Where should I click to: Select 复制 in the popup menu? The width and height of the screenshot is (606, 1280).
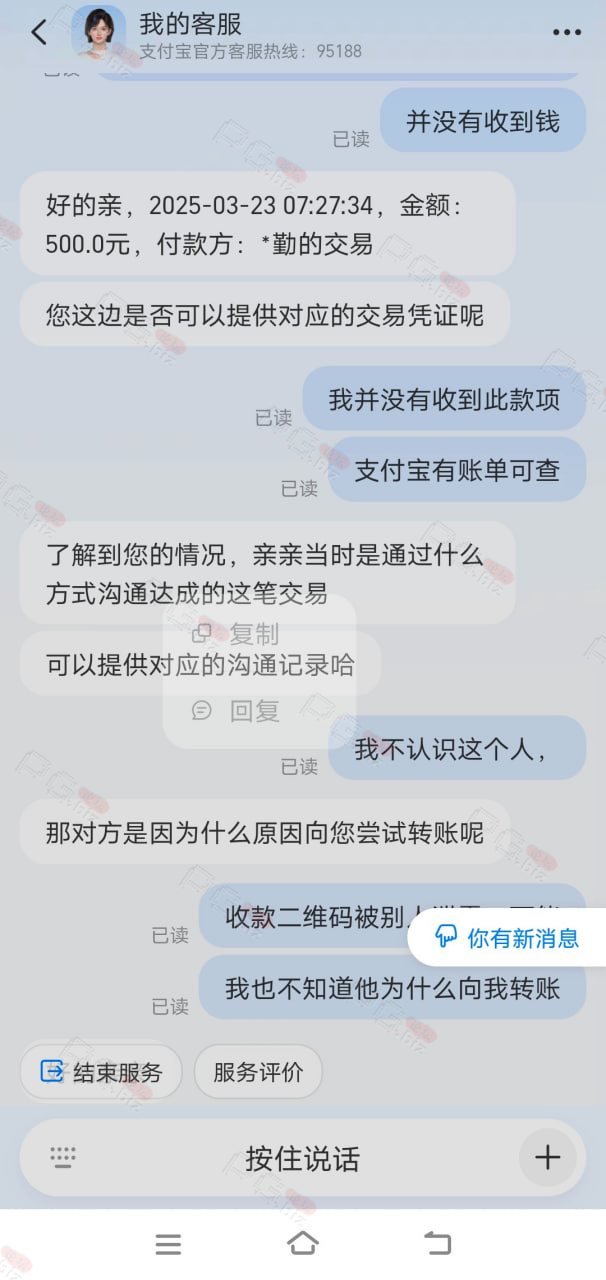[235, 634]
